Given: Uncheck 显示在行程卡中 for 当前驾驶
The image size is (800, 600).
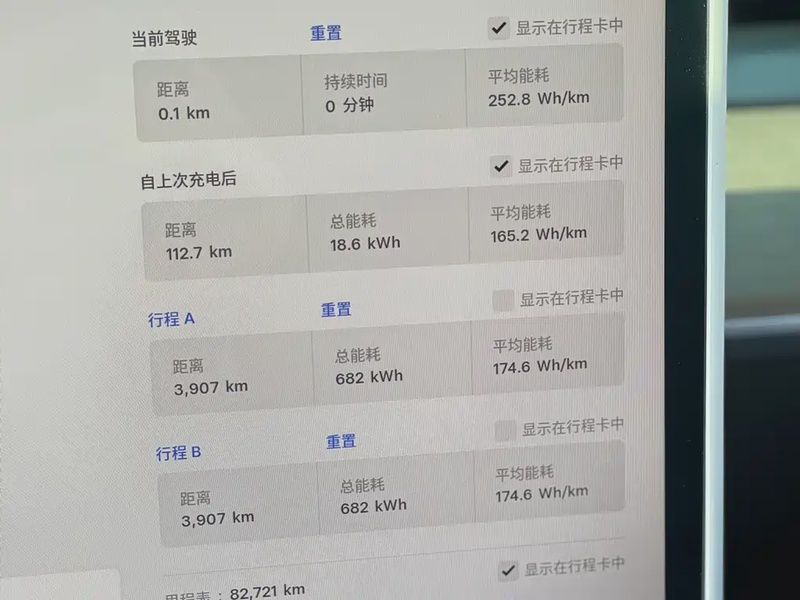Looking at the screenshot, I should click(x=498, y=28).
